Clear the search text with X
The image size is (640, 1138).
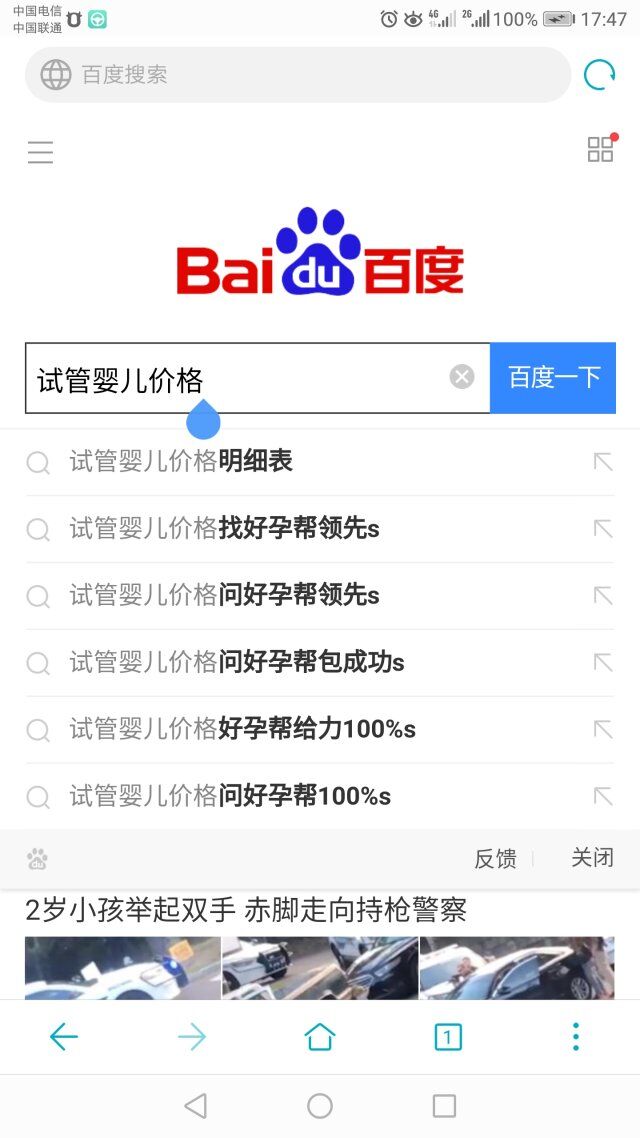(x=462, y=377)
